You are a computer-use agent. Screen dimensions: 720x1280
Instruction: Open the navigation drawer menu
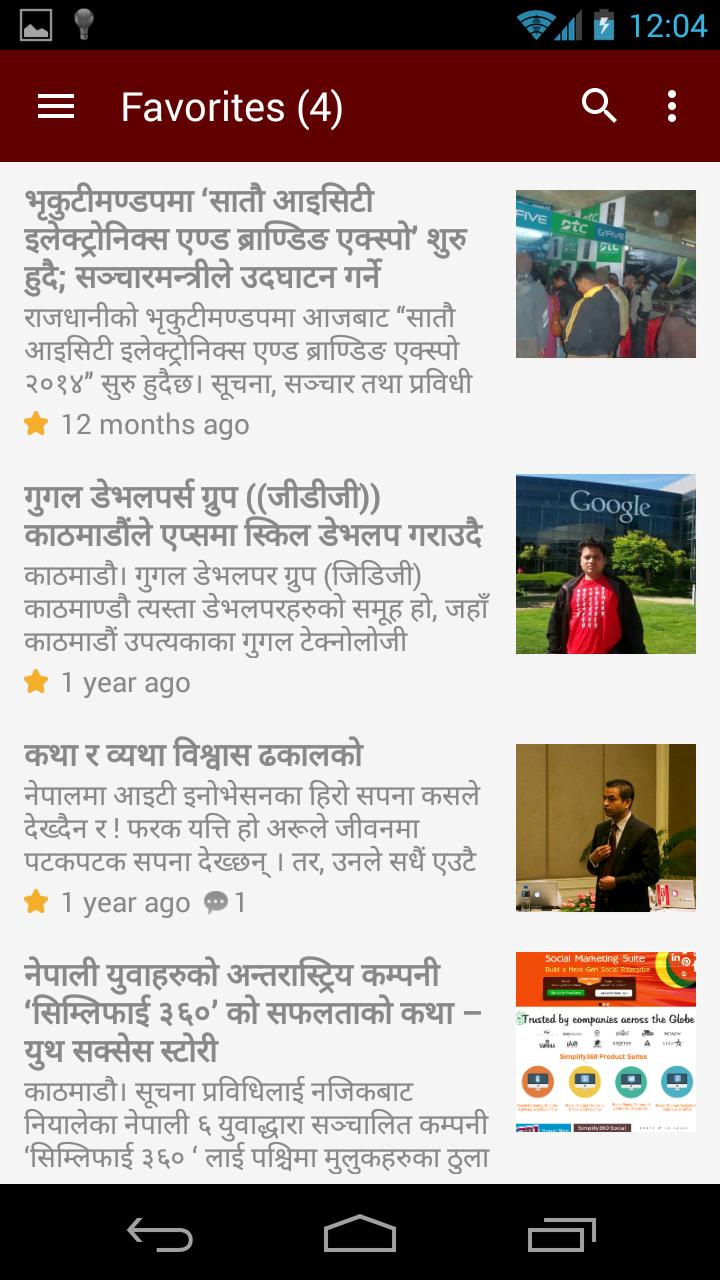(56, 106)
